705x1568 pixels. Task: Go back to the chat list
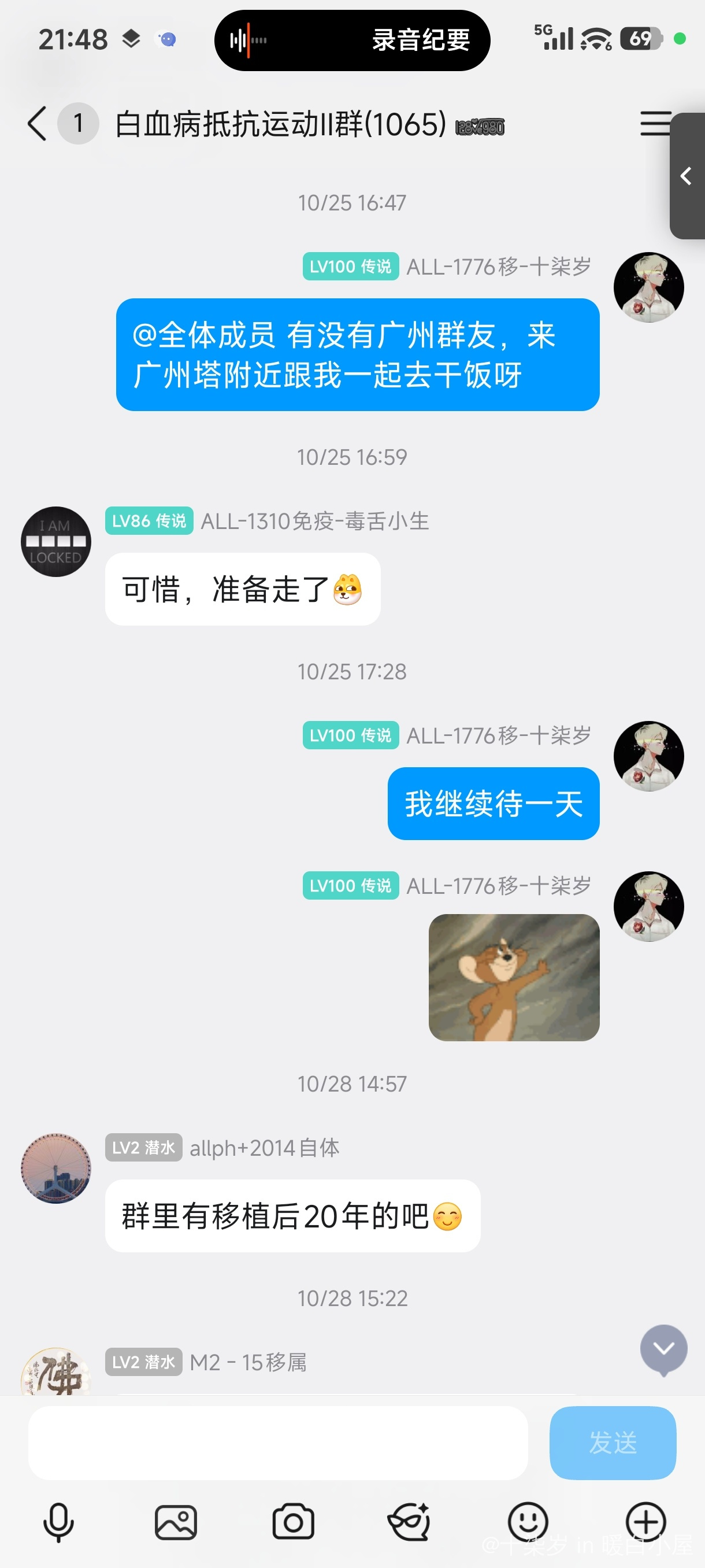[38, 124]
